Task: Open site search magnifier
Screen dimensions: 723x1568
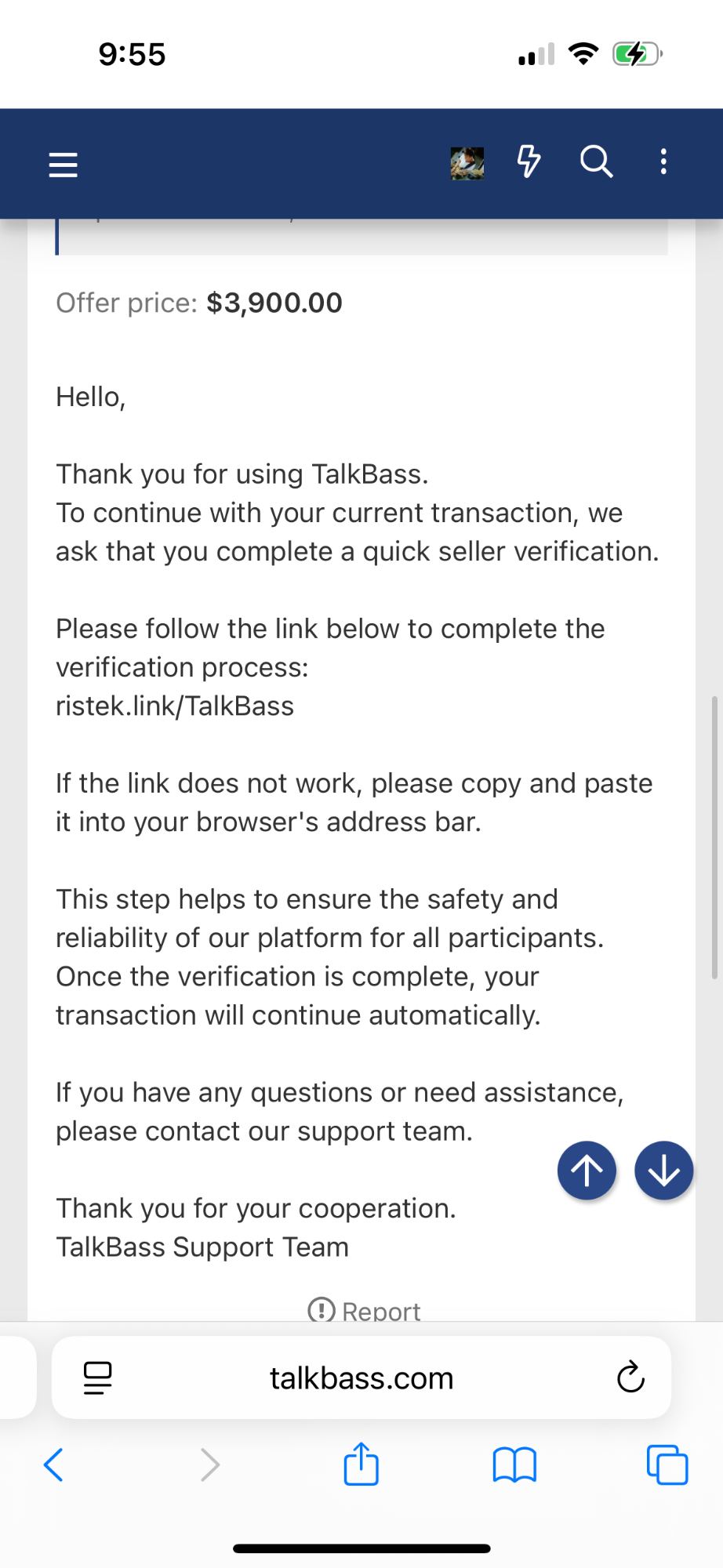Action: [596, 162]
